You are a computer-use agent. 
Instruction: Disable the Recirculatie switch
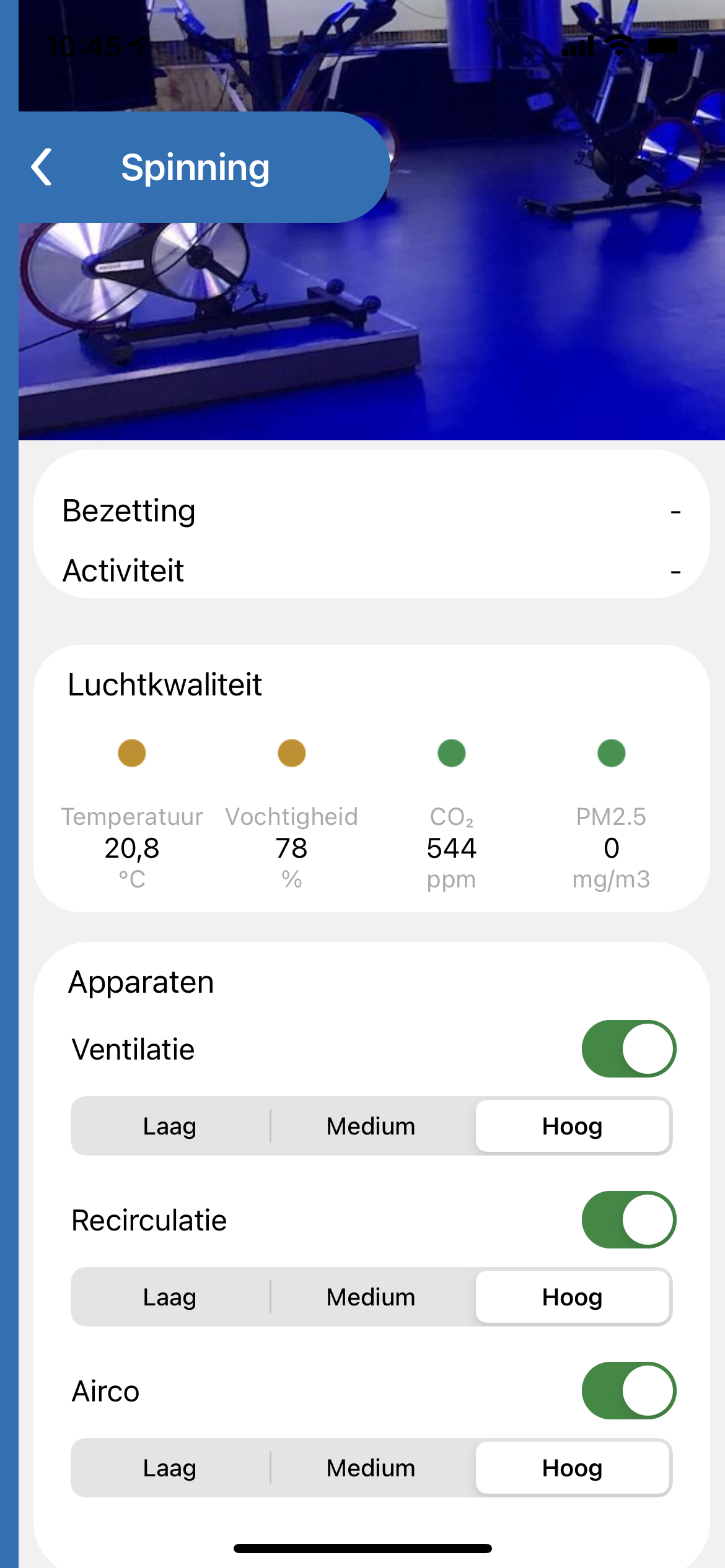628,1220
